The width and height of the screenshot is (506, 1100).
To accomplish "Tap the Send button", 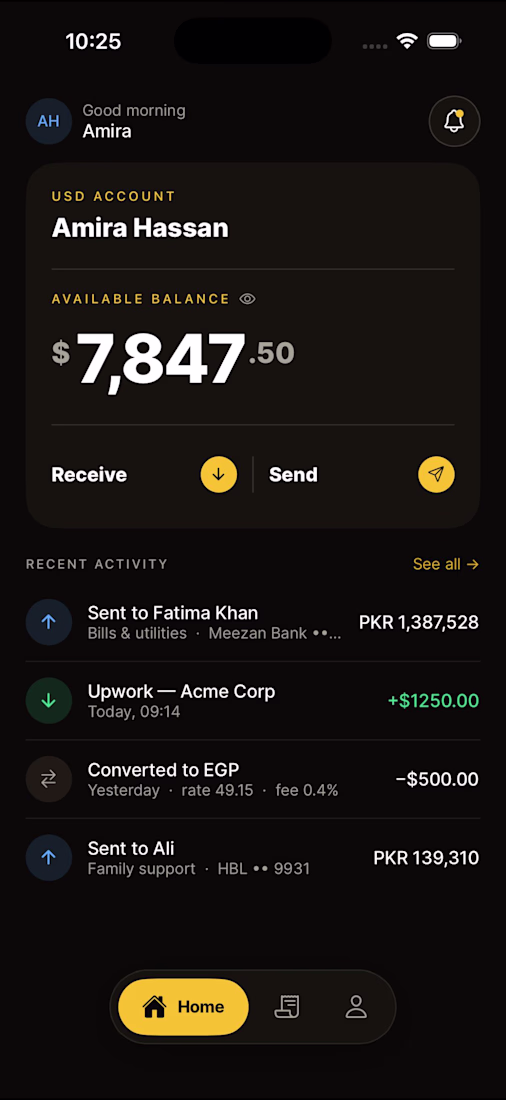I will coord(361,475).
